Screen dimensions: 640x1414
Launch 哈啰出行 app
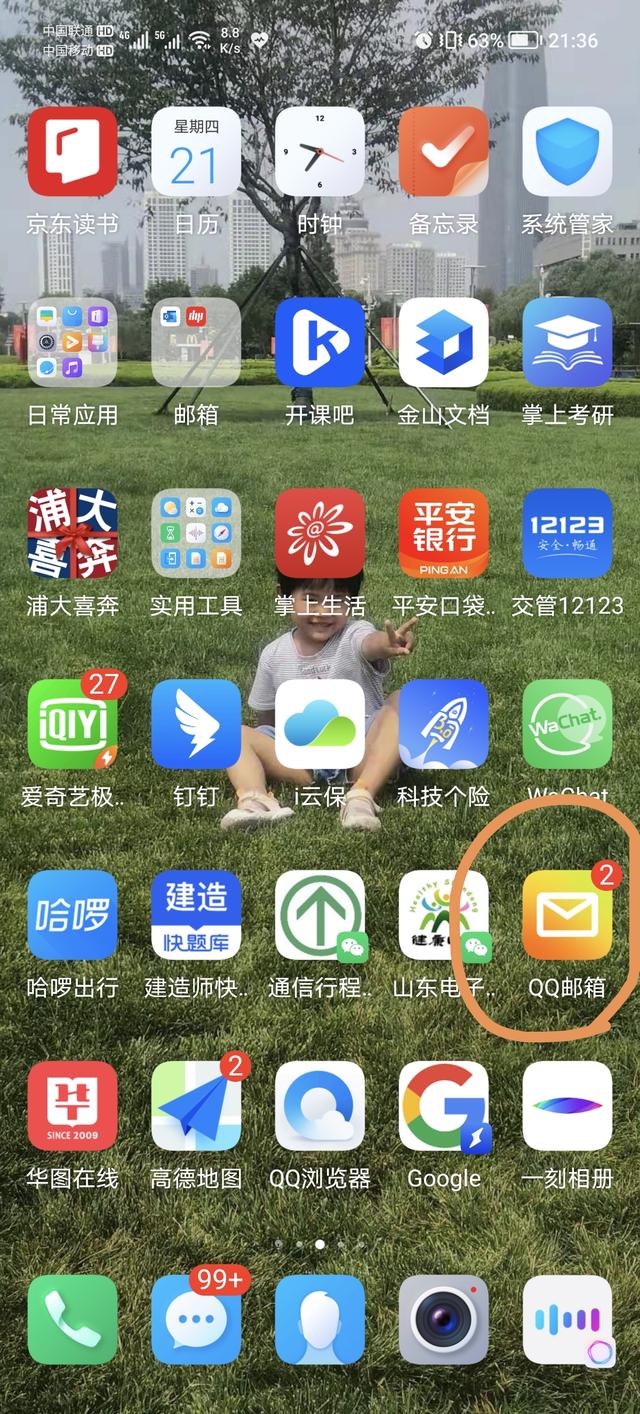pos(72,915)
